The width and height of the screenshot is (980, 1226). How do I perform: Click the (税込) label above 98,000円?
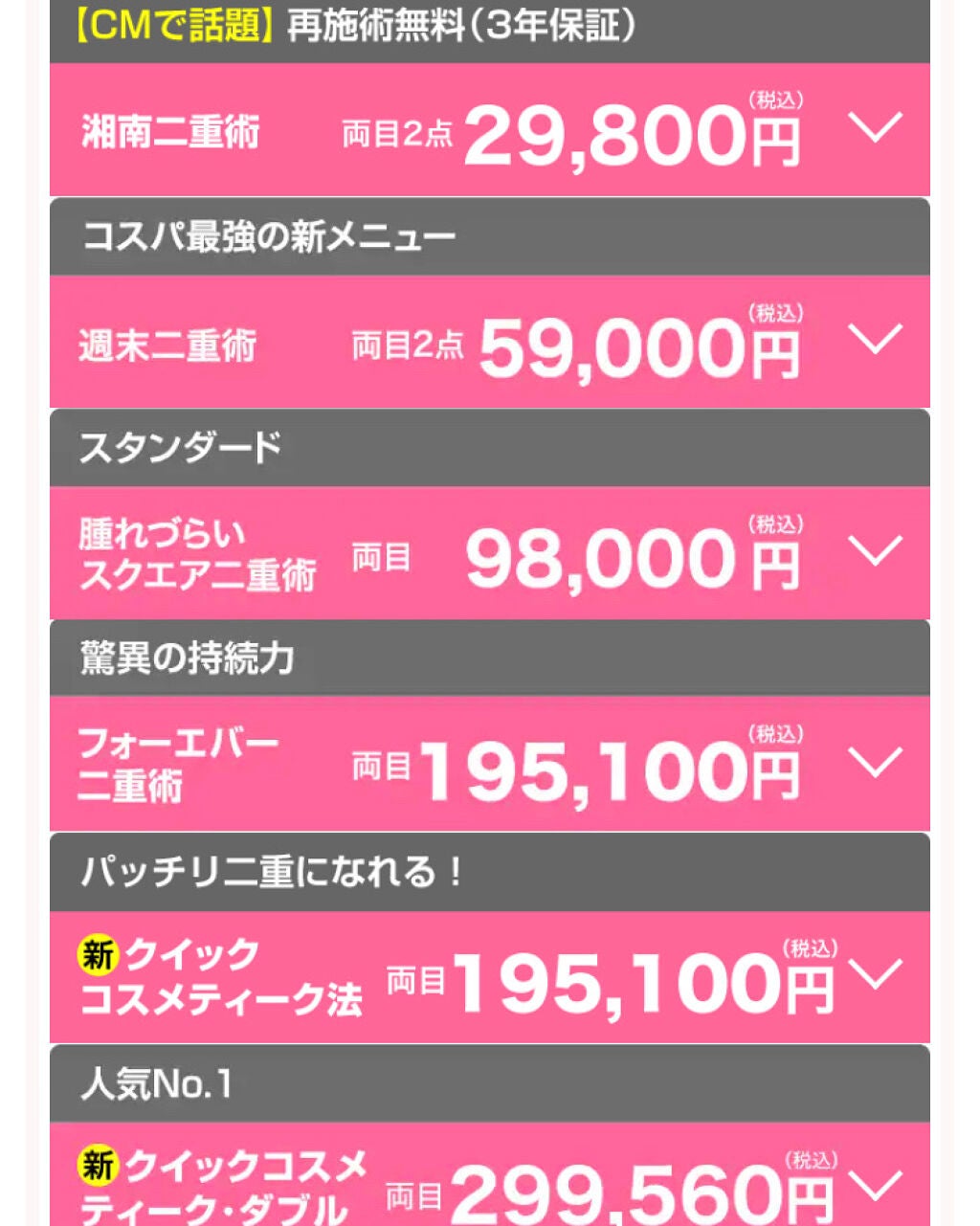[775, 522]
